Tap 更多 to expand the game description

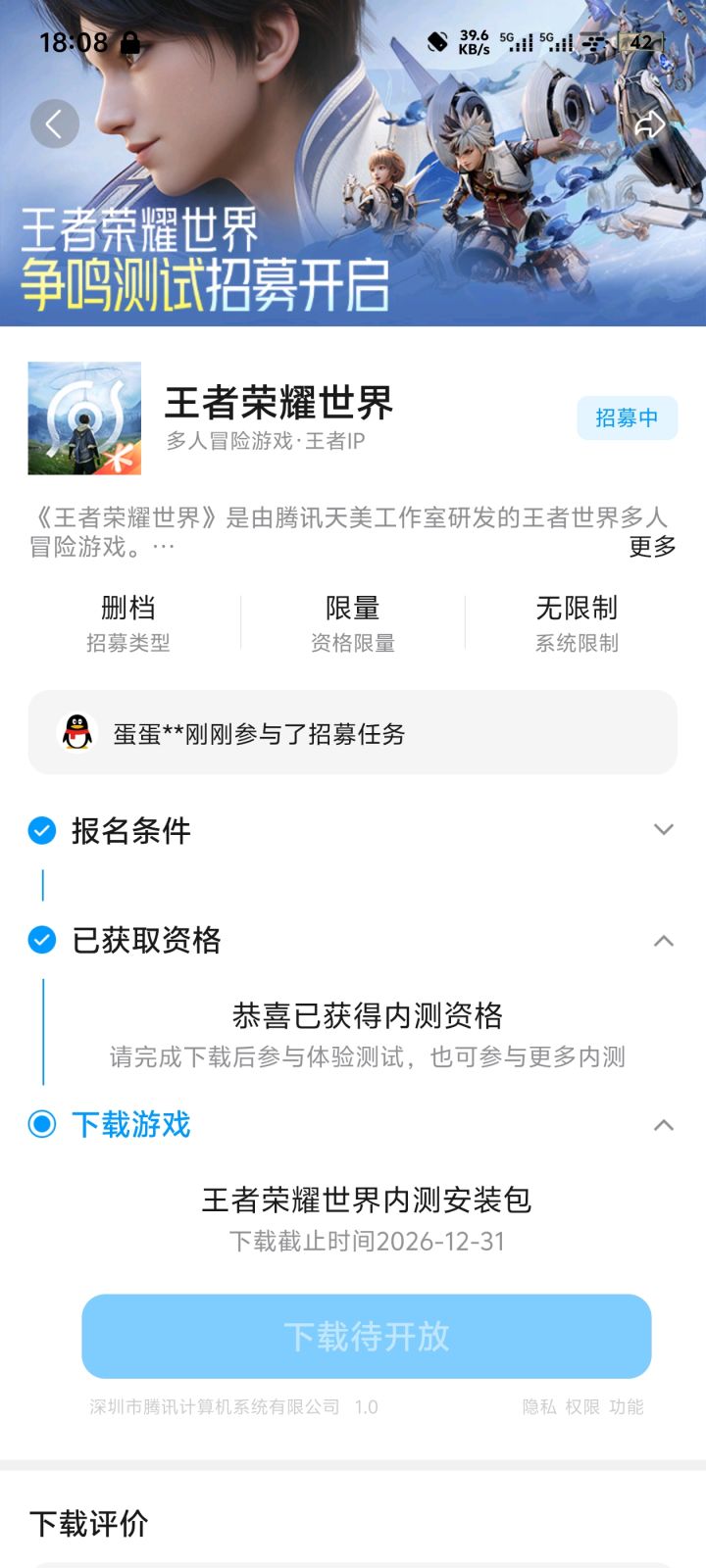coord(652,547)
